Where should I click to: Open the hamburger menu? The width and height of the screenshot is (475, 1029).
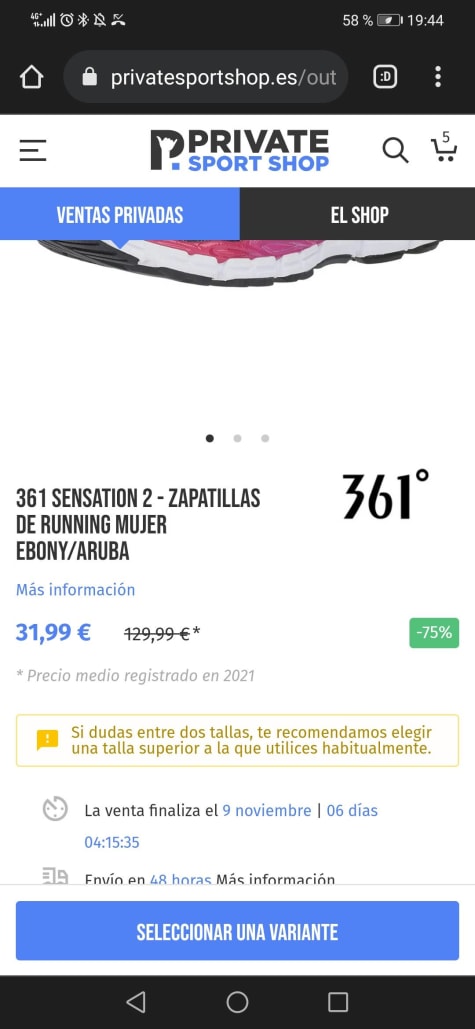click(33, 150)
